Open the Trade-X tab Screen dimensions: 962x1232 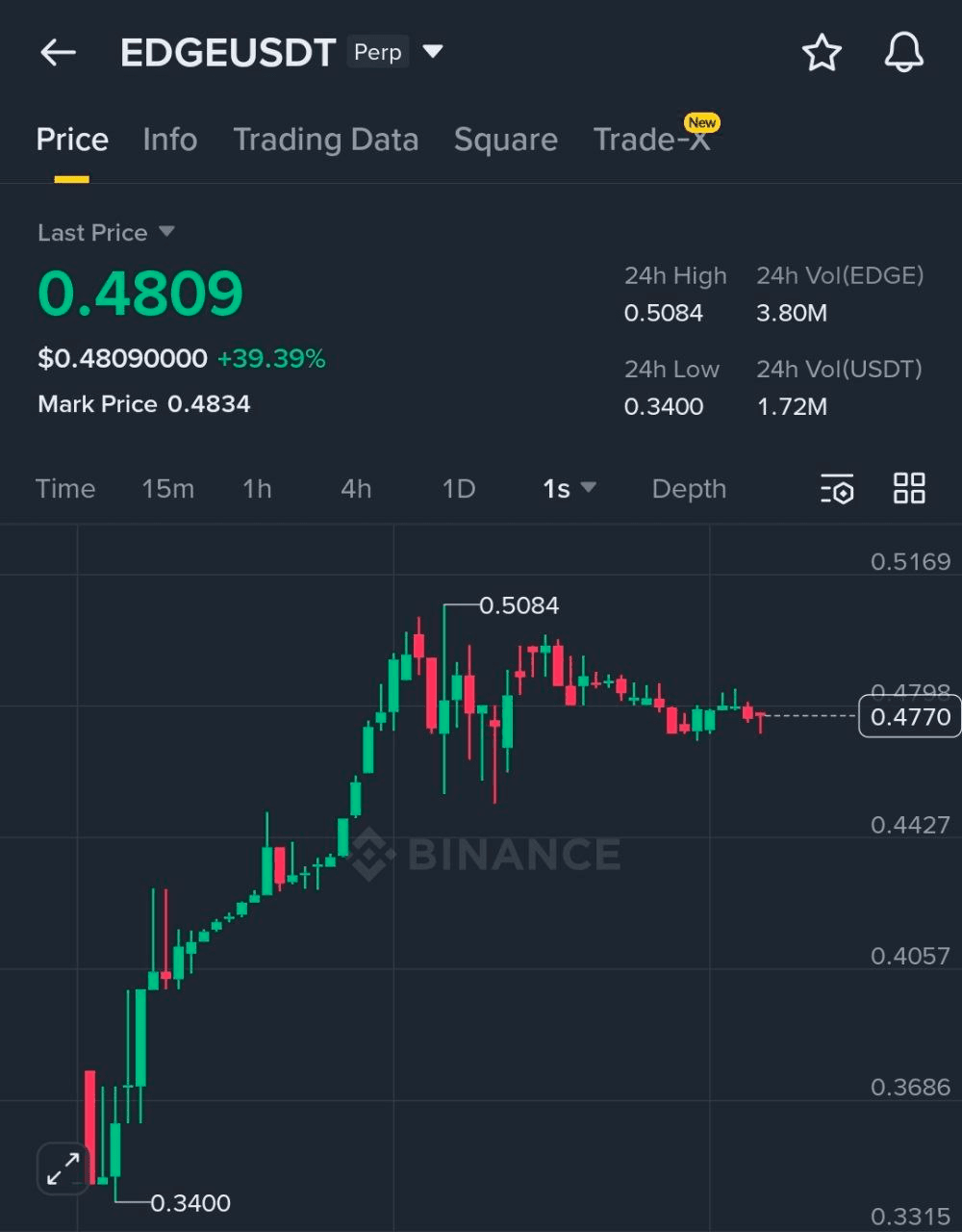coord(652,140)
